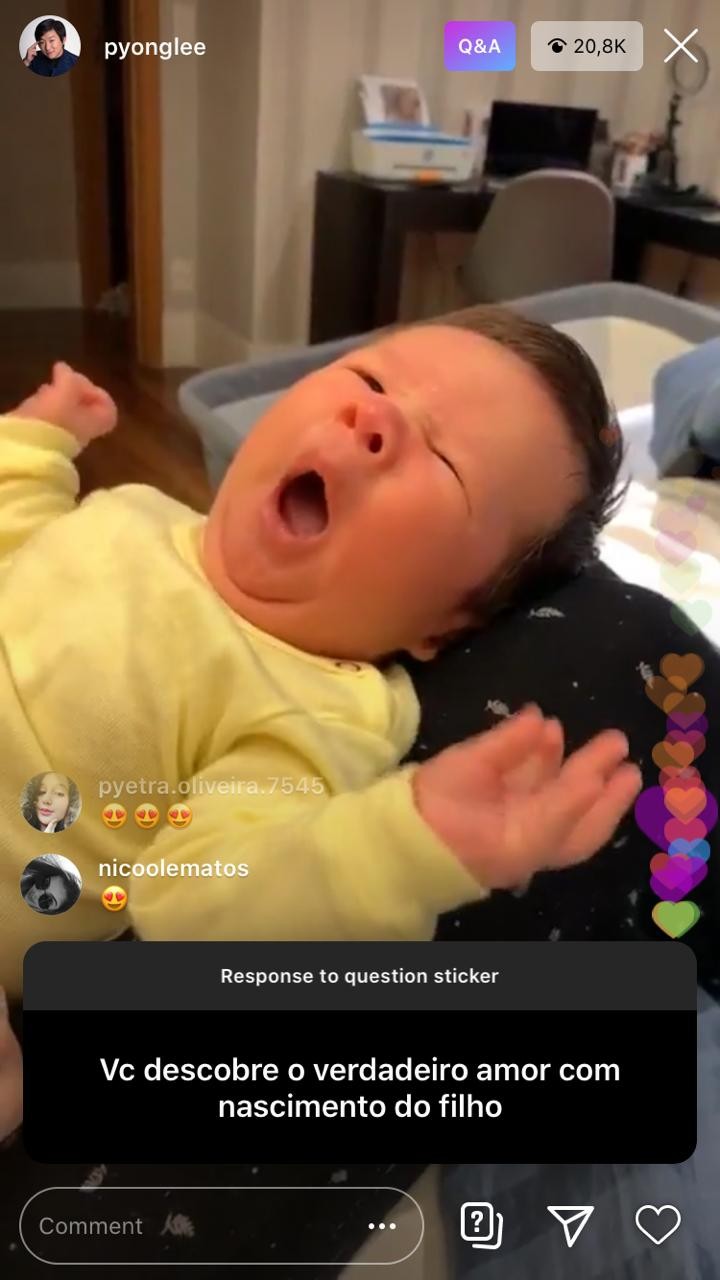
Task: Tap the pyonglee username
Action: point(154,47)
